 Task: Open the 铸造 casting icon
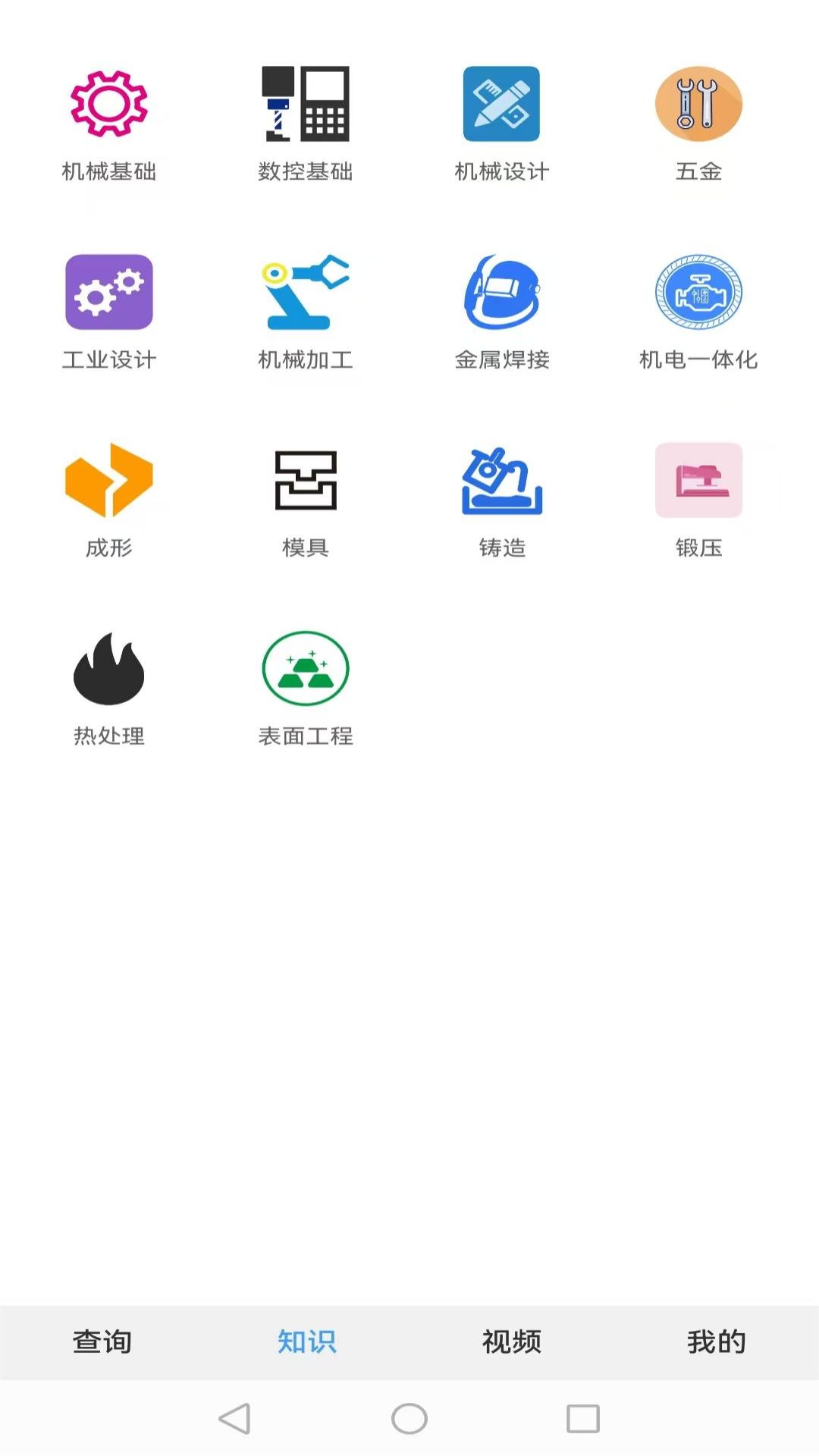[x=503, y=480]
